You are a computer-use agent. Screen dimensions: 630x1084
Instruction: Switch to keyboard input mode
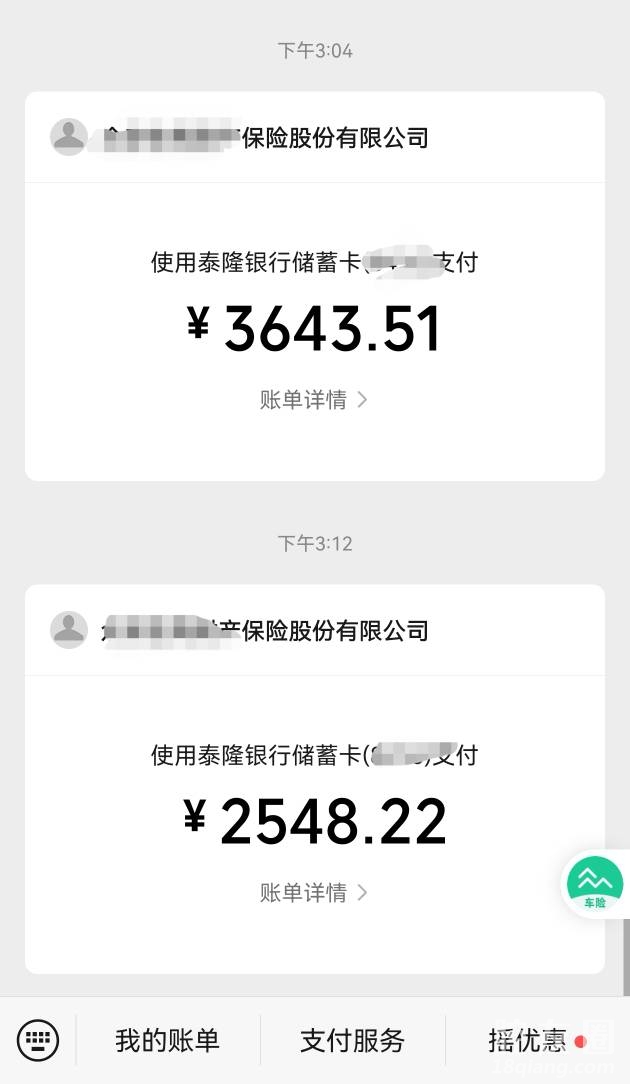click(x=38, y=1040)
